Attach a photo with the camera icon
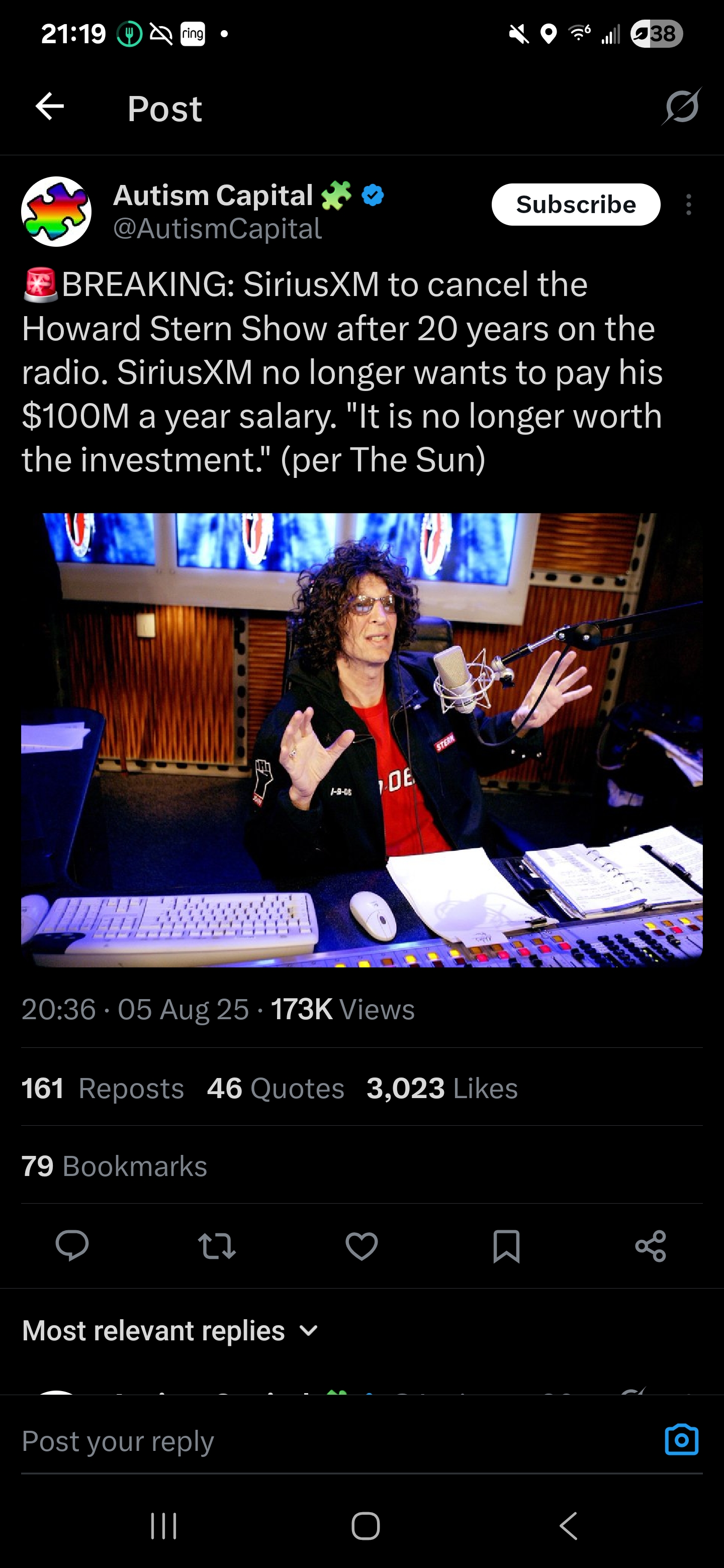 [681, 1440]
